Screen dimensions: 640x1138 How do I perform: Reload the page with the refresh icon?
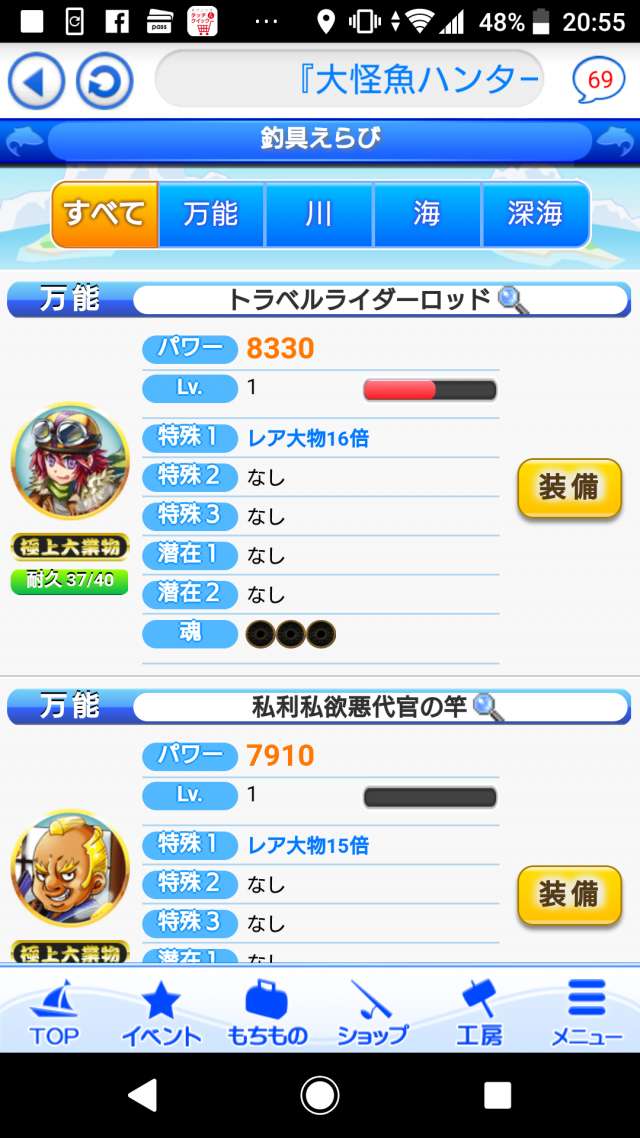coord(105,82)
